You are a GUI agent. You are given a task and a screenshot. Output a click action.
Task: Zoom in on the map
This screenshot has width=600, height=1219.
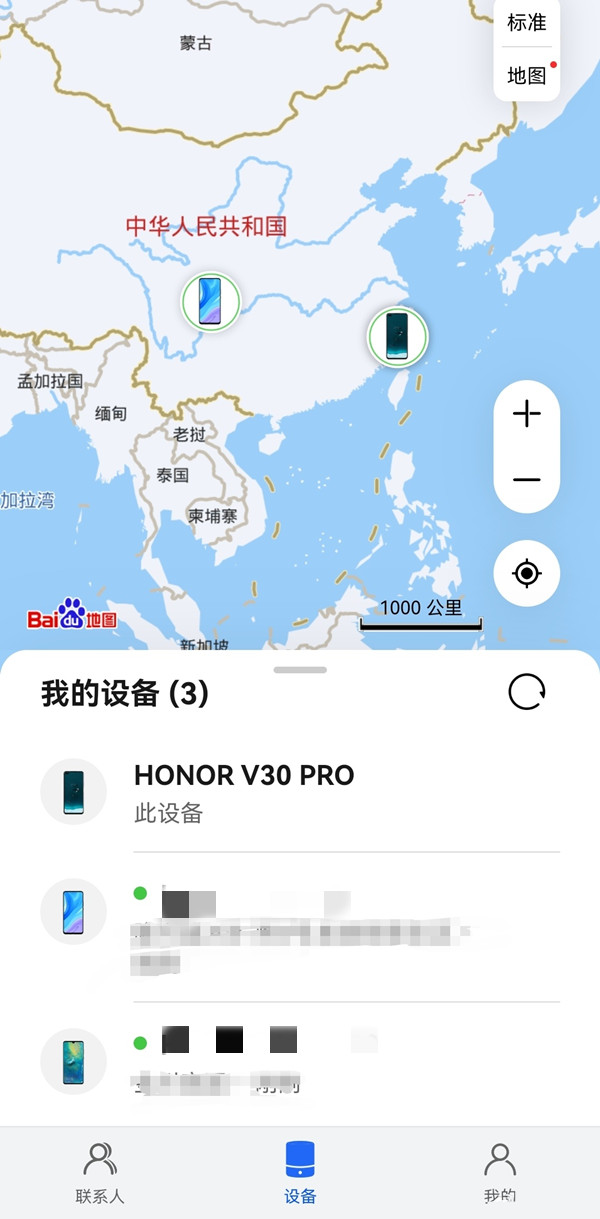[x=526, y=414]
